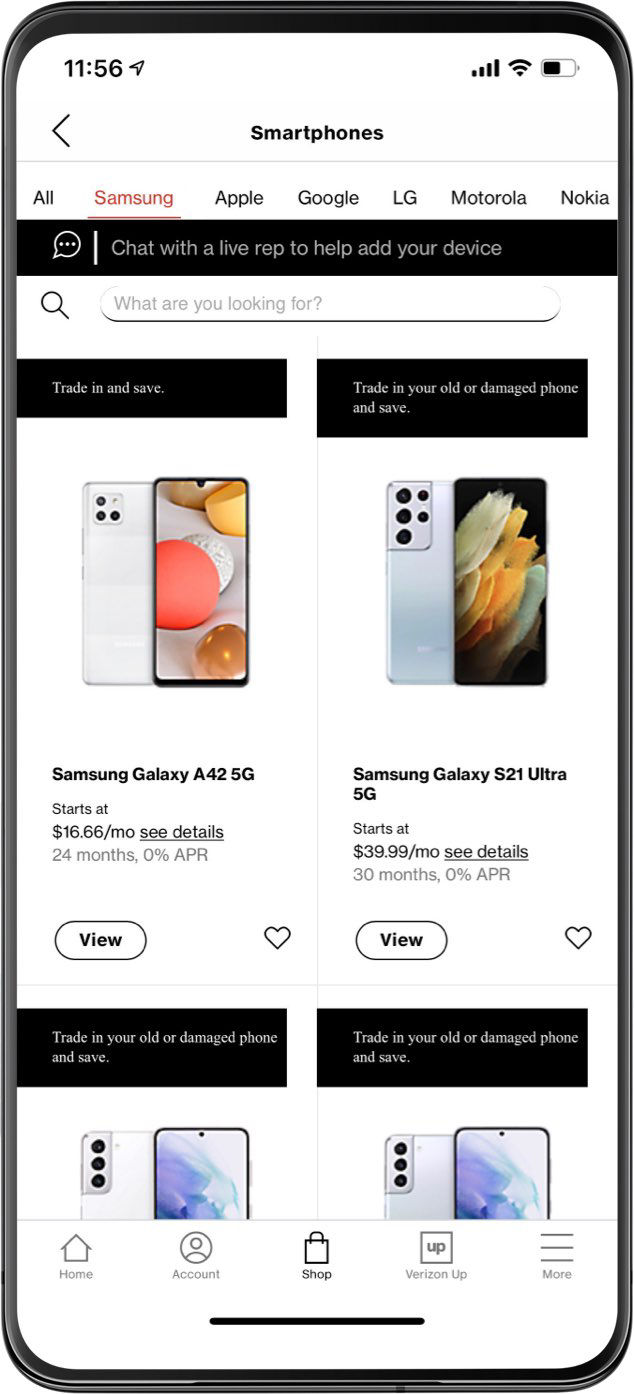
Task: Favorite the Galaxy S21 Ultra 5G
Action: (x=578, y=938)
